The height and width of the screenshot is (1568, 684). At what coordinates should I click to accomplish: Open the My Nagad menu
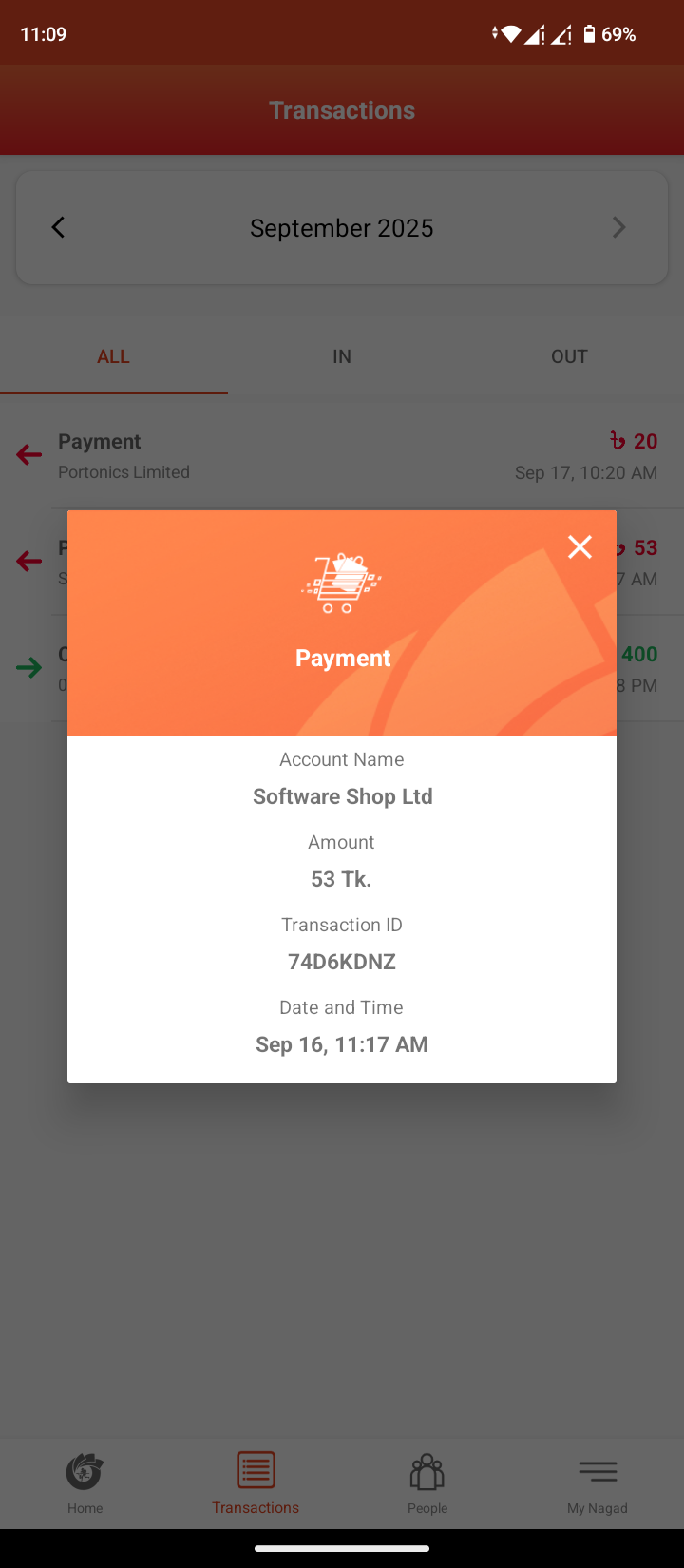(598, 1482)
